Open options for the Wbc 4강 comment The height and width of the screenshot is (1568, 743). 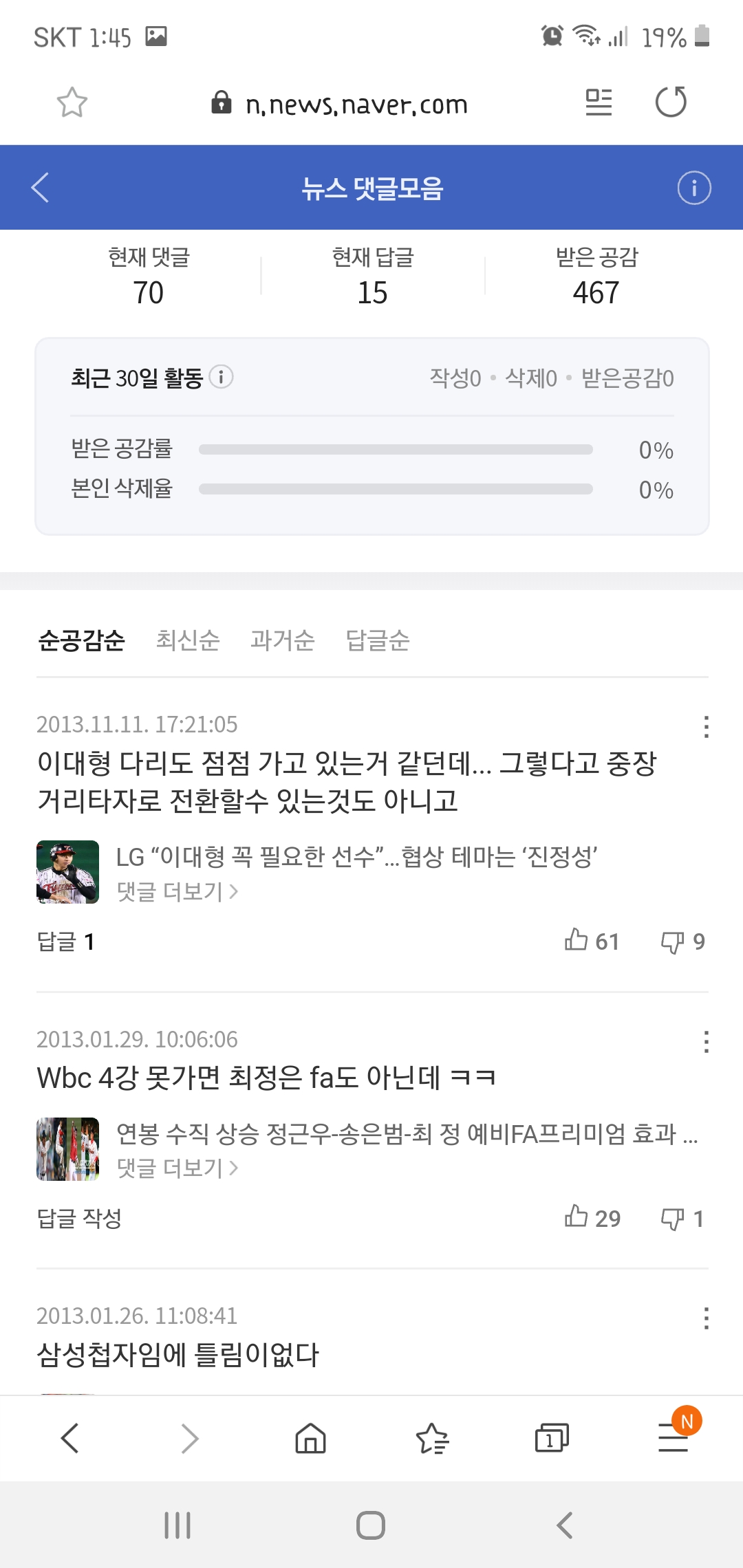[x=706, y=1042]
